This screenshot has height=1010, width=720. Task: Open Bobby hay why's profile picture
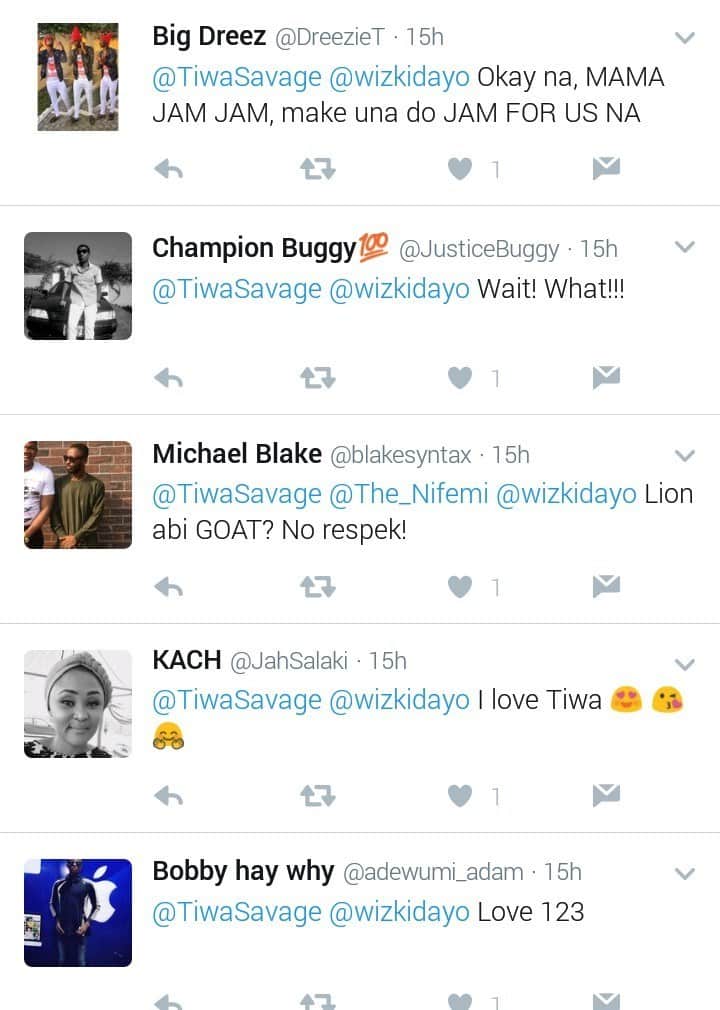78,912
